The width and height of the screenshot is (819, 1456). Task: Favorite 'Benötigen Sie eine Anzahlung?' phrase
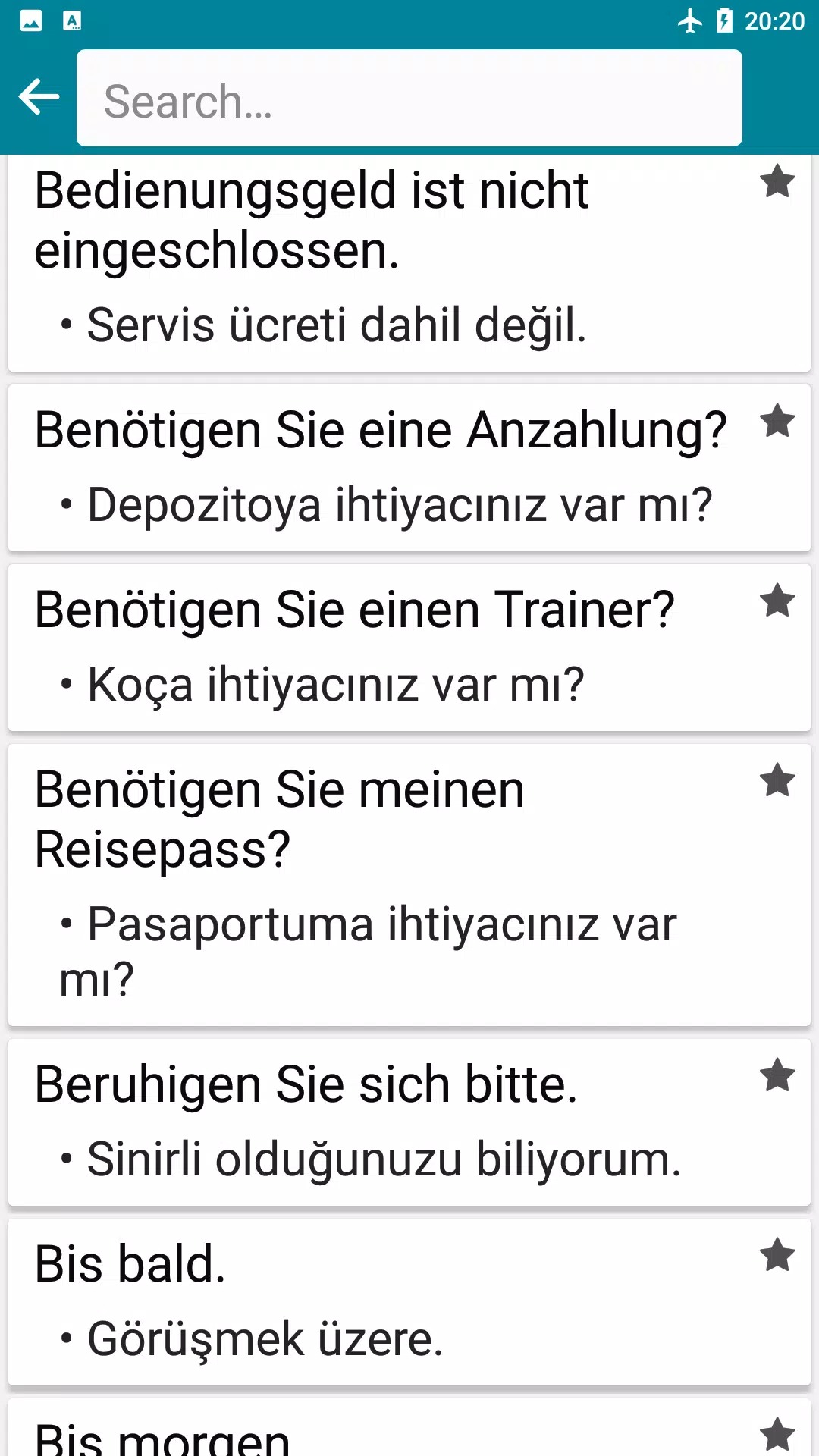pyautogui.click(x=777, y=422)
